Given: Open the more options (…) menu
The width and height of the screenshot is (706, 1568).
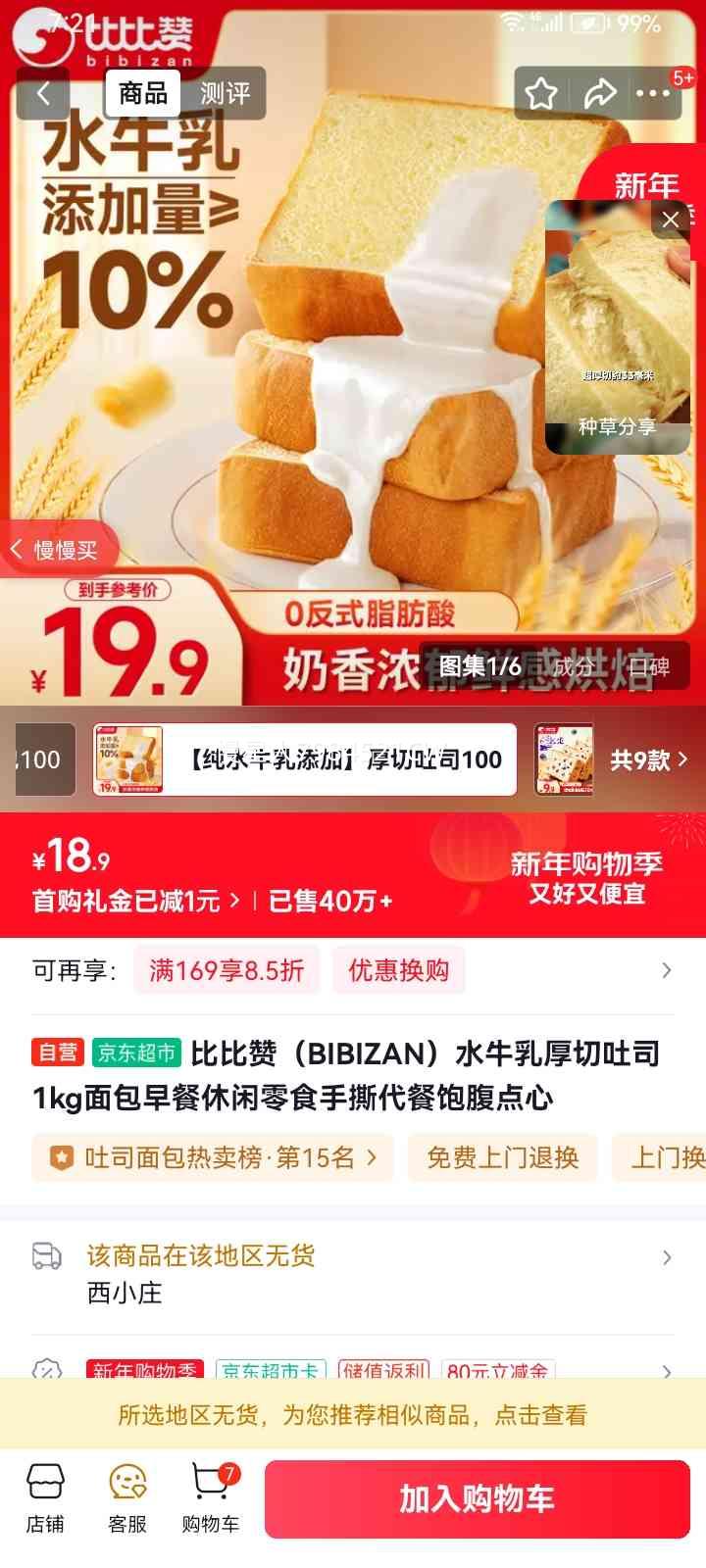Looking at the screenshot, I should 654,93.
